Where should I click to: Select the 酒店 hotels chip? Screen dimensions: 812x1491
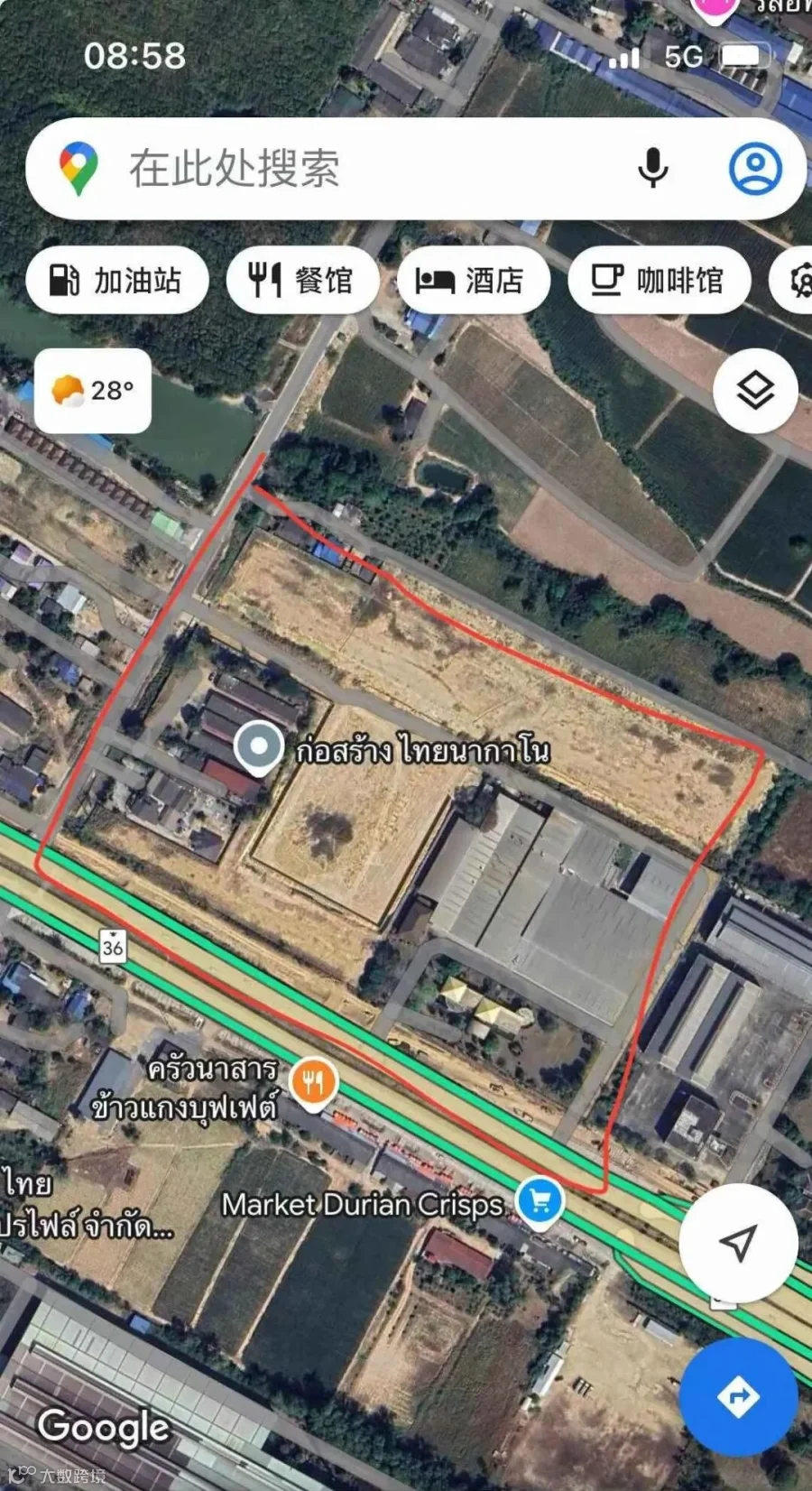[473, 280]
